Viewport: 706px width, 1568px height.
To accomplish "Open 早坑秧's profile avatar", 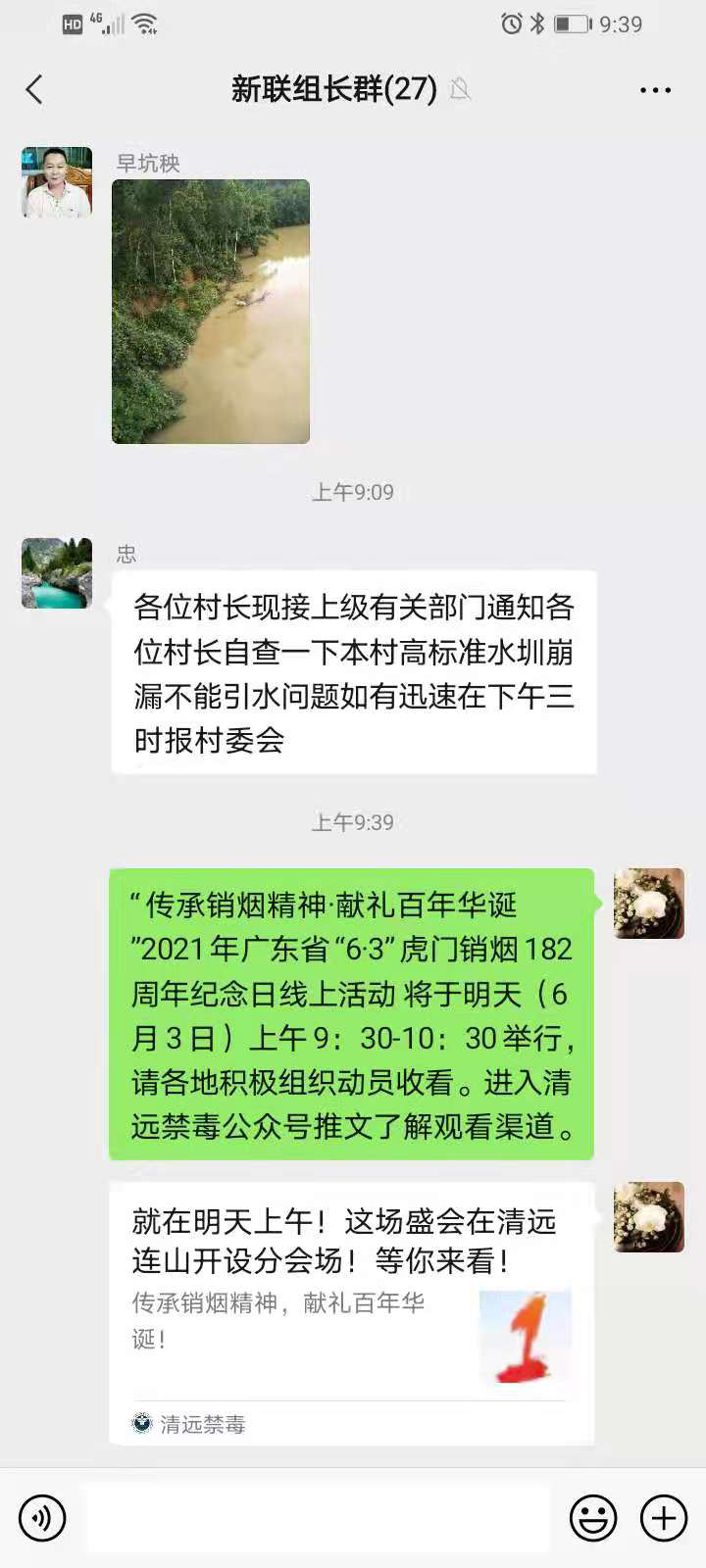I will [57, 182].
